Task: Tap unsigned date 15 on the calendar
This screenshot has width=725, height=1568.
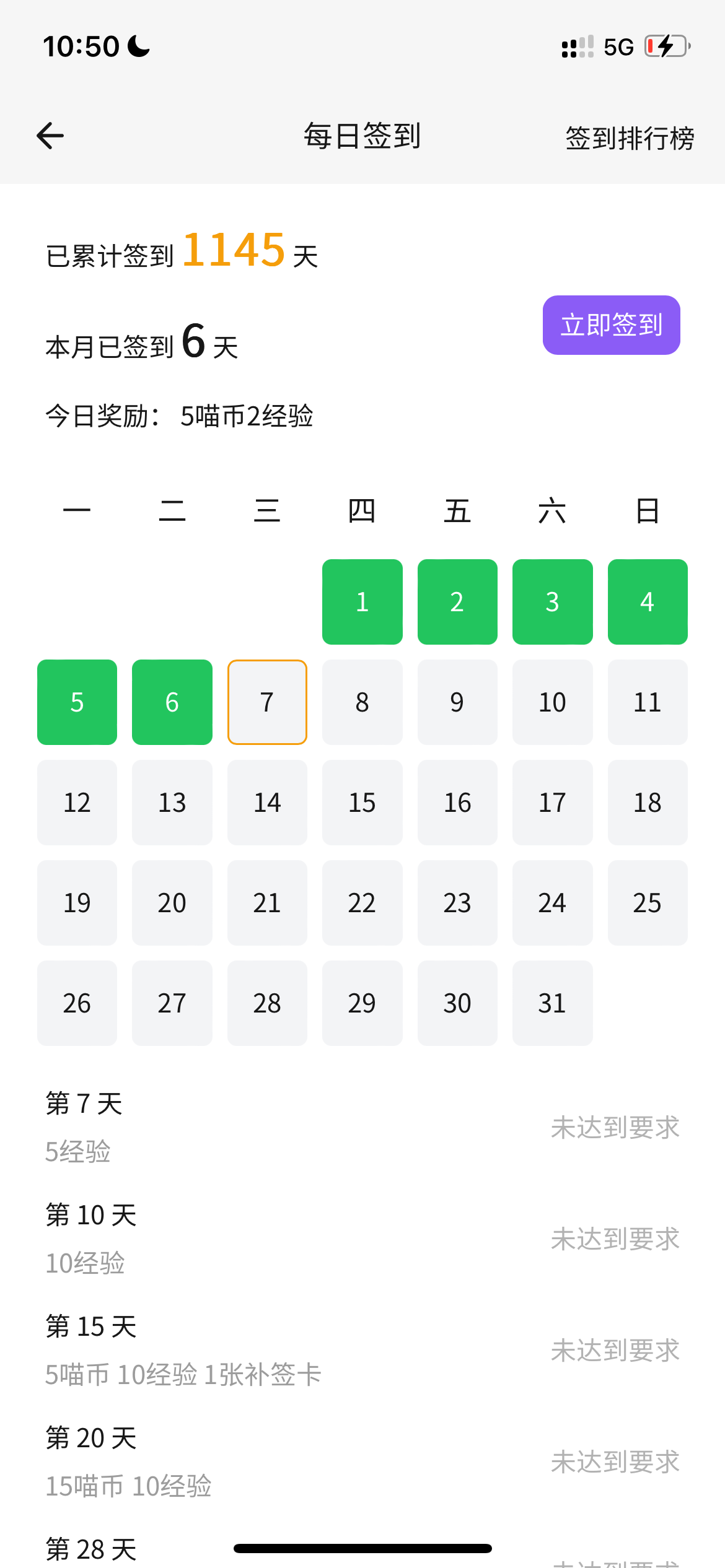Action: tap(362, 803)
